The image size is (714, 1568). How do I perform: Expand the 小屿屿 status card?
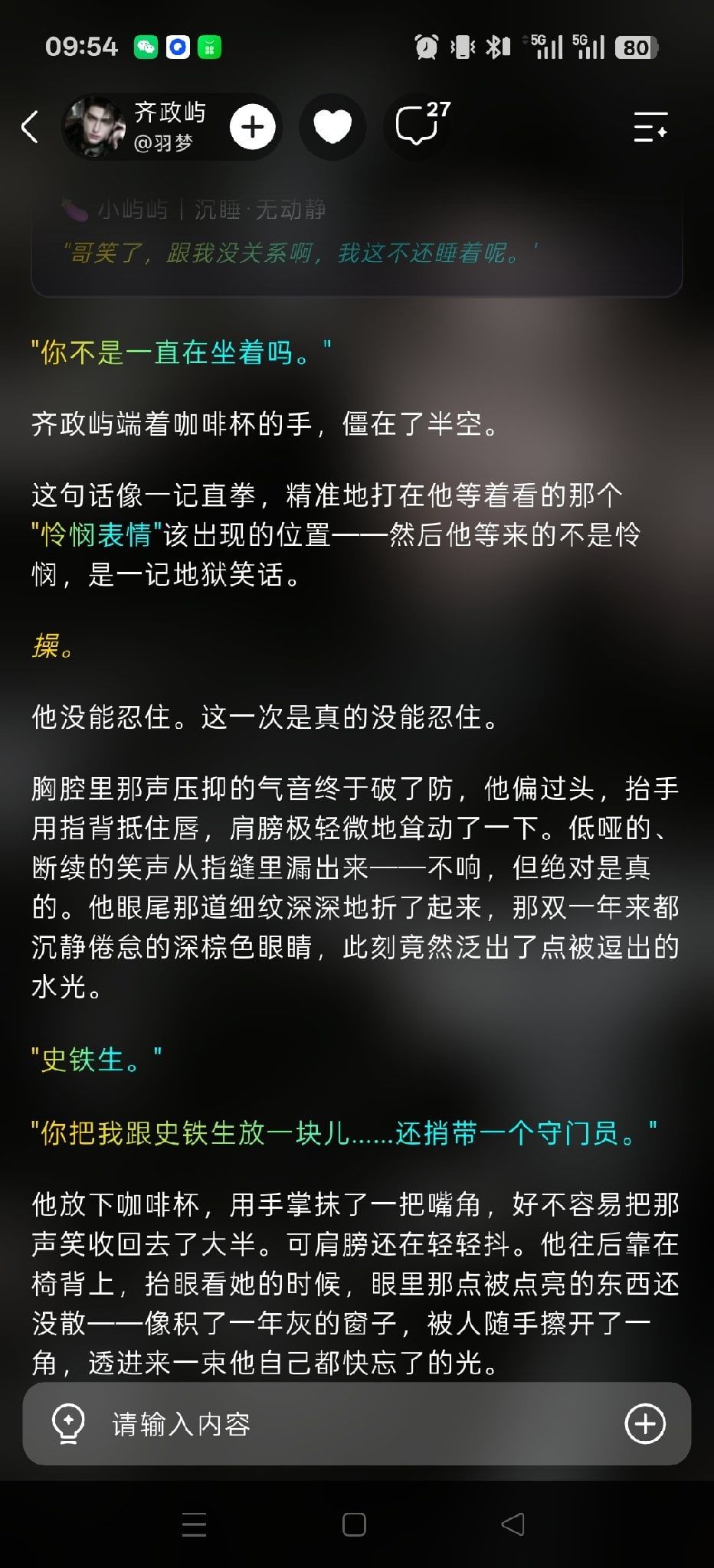[357, 241]
